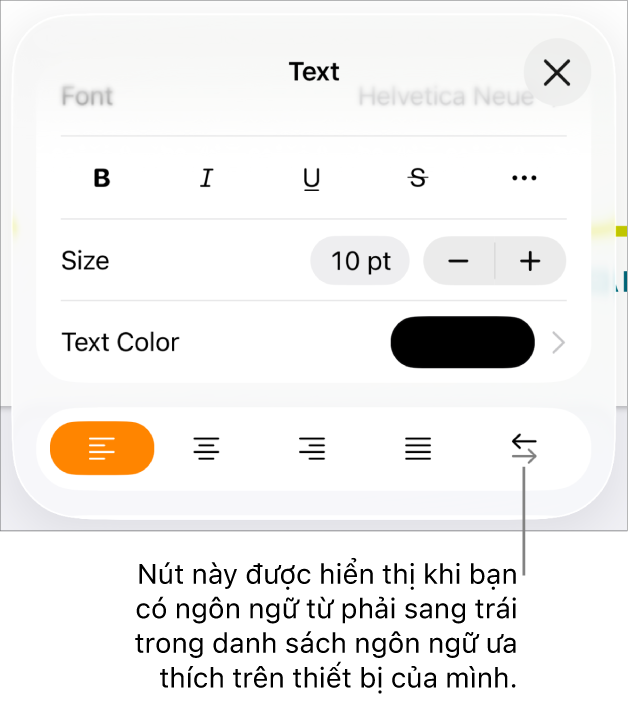628x705 pixels.
Task: Apply bold formatting
Action: coord(102,178)
